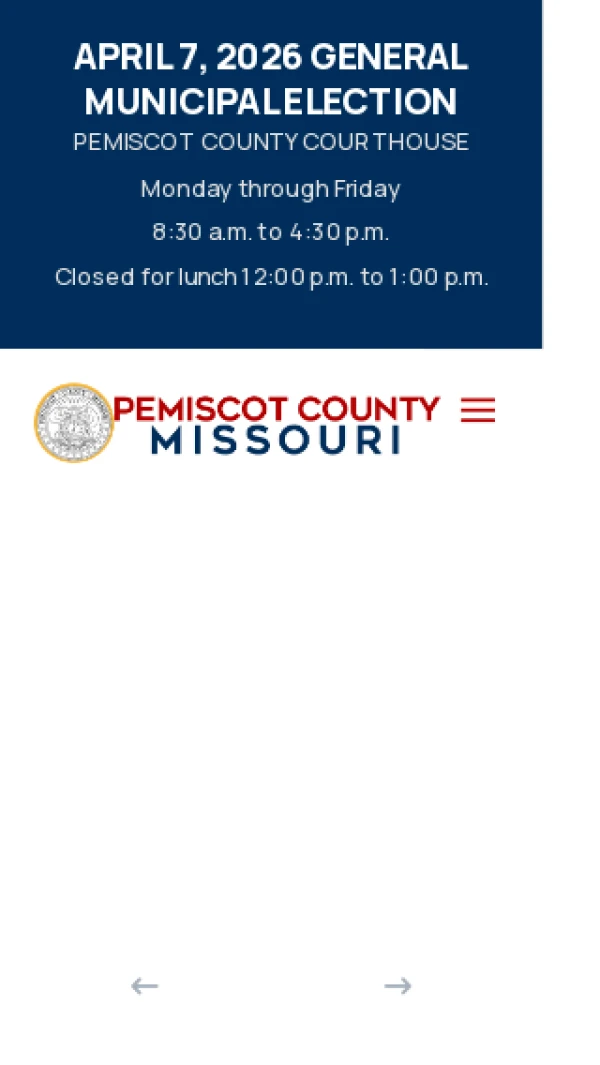Open the hamburger navigation menu
600x1065 pixels.
[x=477, y=410]
